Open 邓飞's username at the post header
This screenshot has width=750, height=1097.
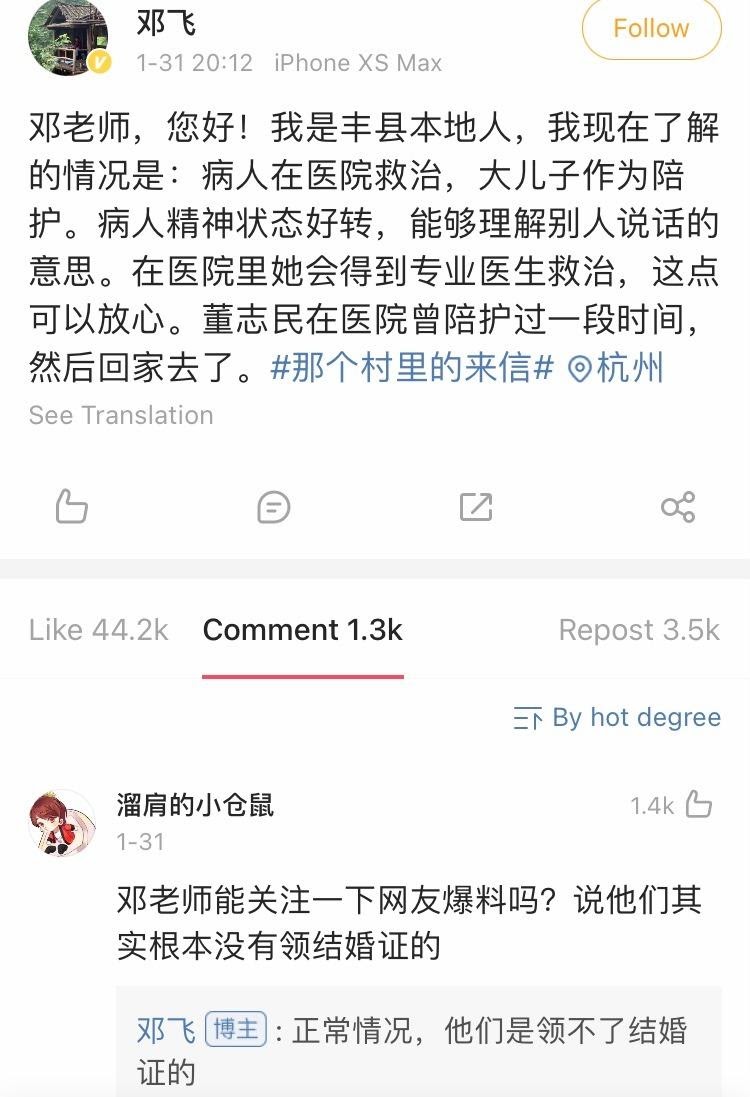coord(166,21)
